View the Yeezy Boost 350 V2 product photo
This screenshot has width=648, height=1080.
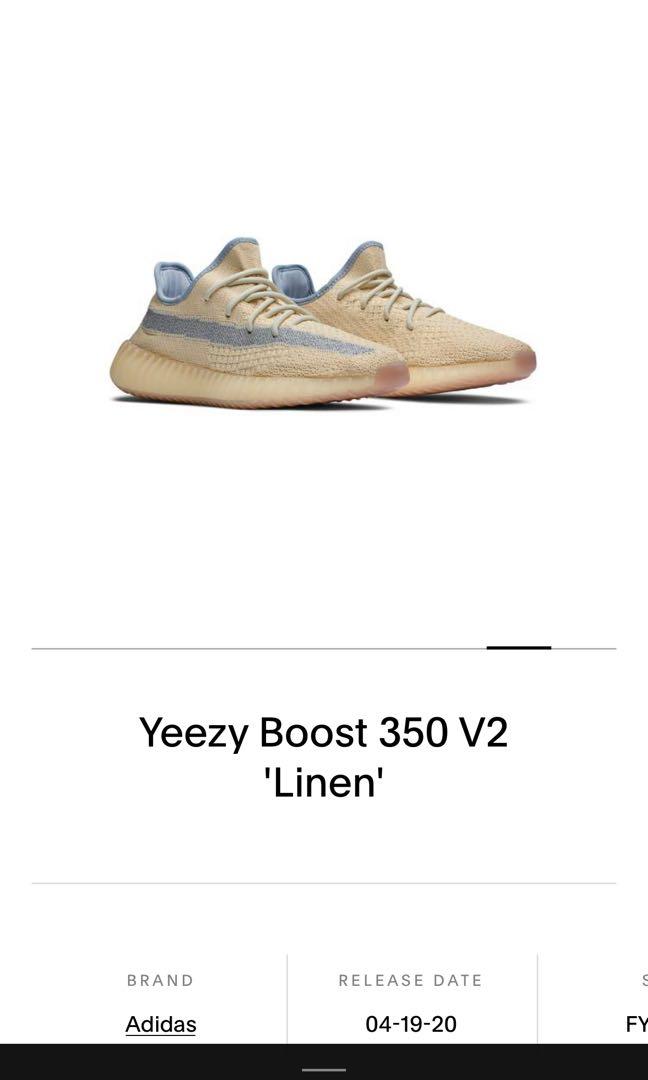(x=322, y=322)
